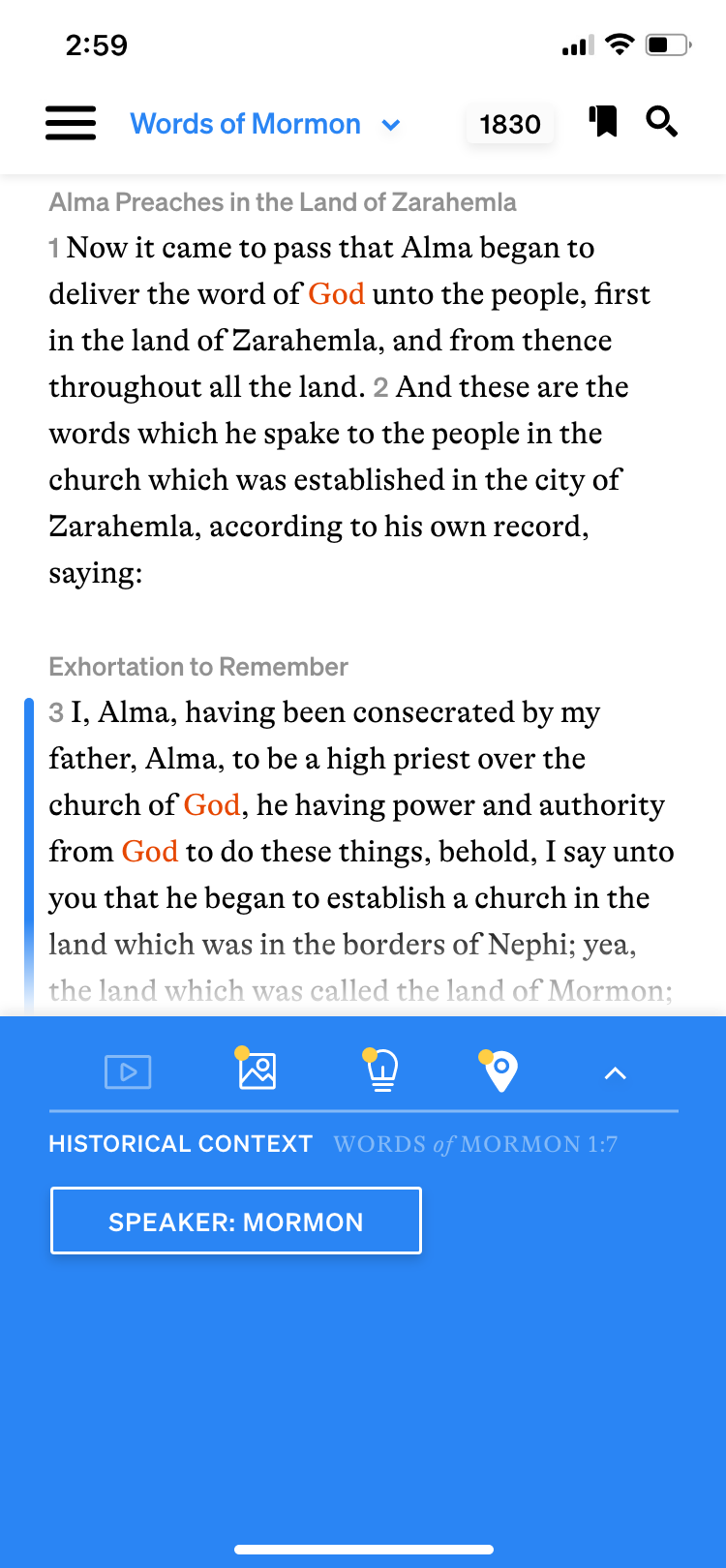Image resolution: width=726 pixels, height=1568 pixels.
Task: Select the 1830 edition button
Action: coord(510,124)
